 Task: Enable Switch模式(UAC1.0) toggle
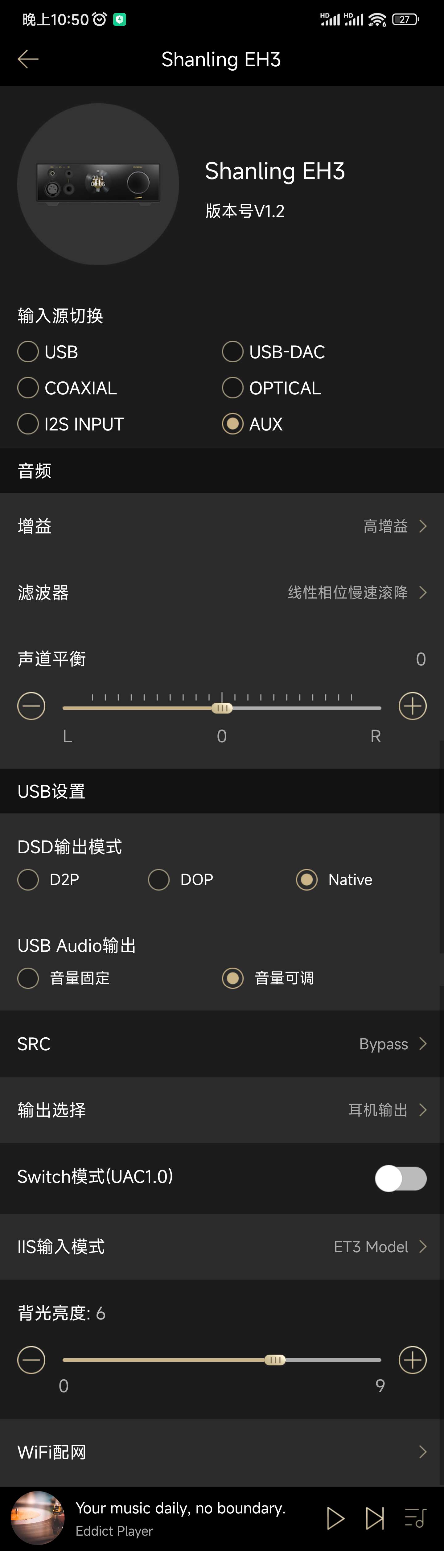400,1178
